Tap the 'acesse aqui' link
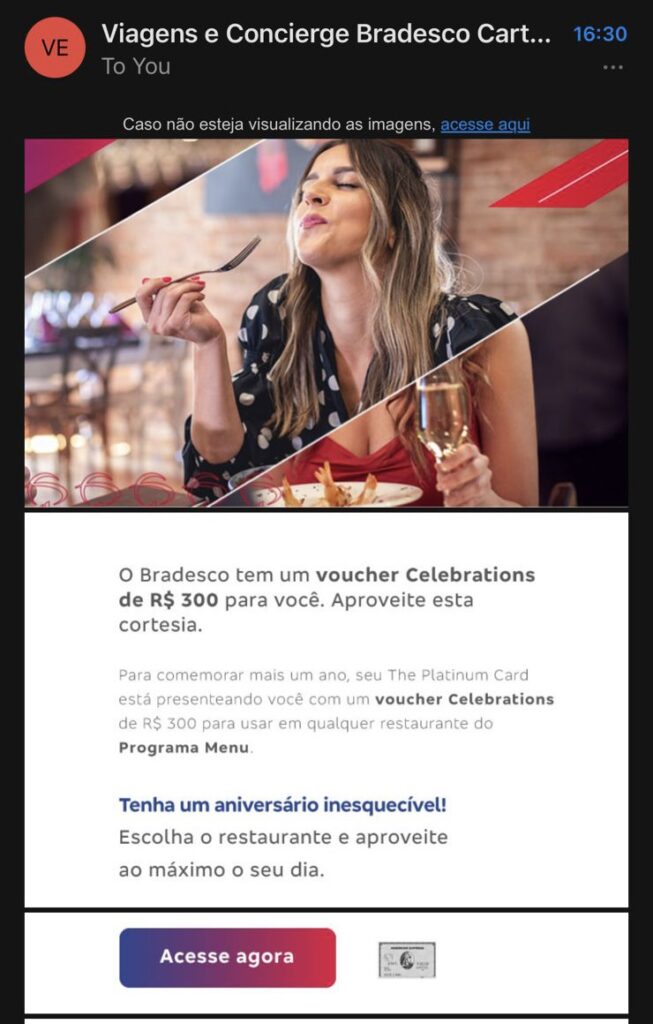The height and width of the screenshot is (1024, 653). pyautogui.click(x=485, y=125)
